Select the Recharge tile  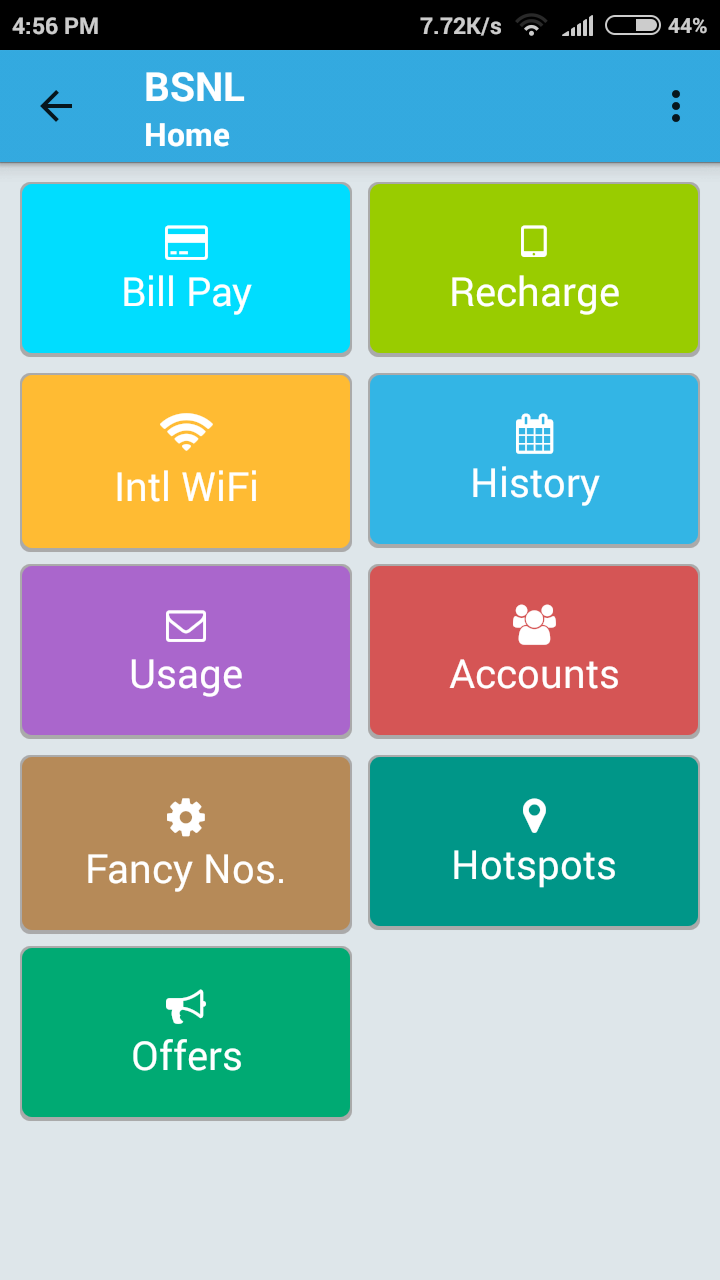pos(534,269)
